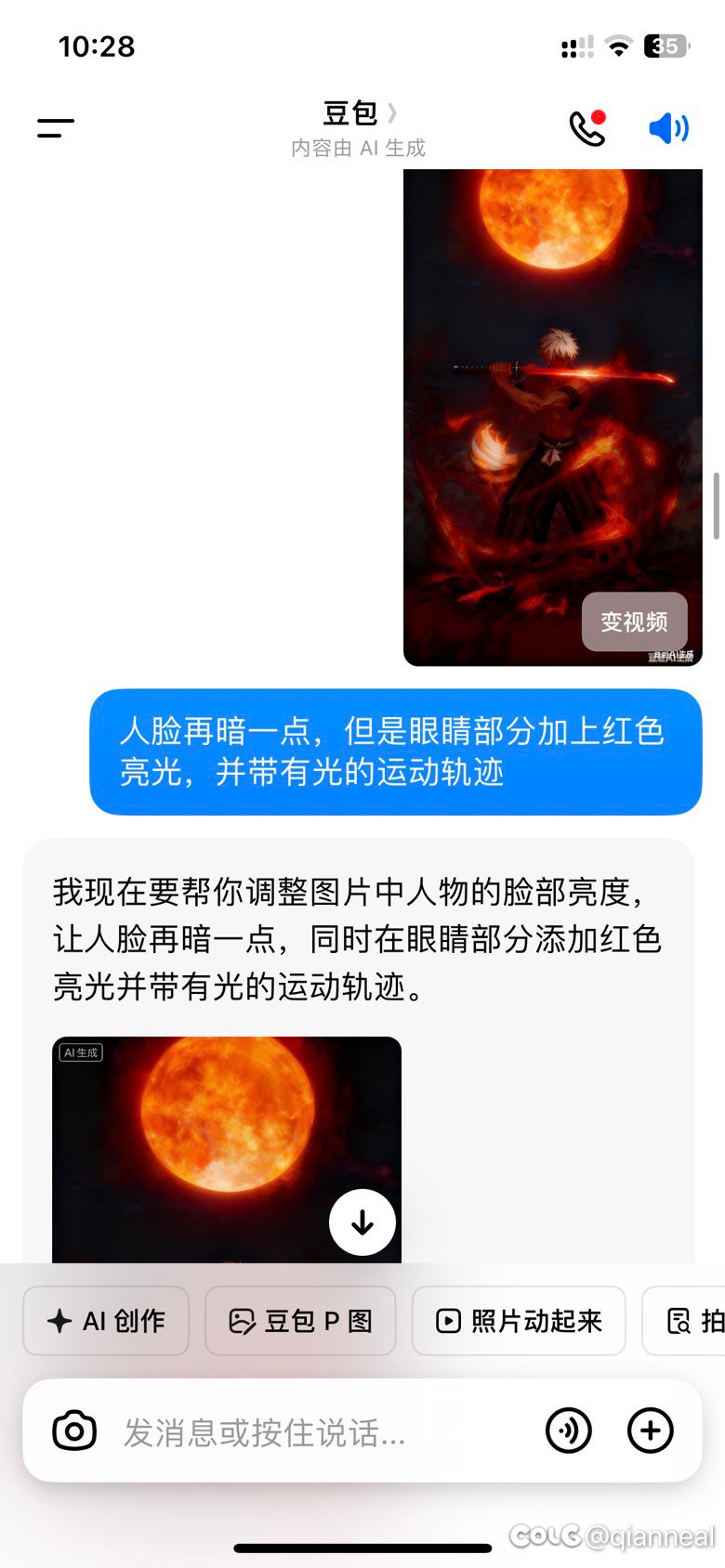Open the camera from the input bar

[74, 1431]
